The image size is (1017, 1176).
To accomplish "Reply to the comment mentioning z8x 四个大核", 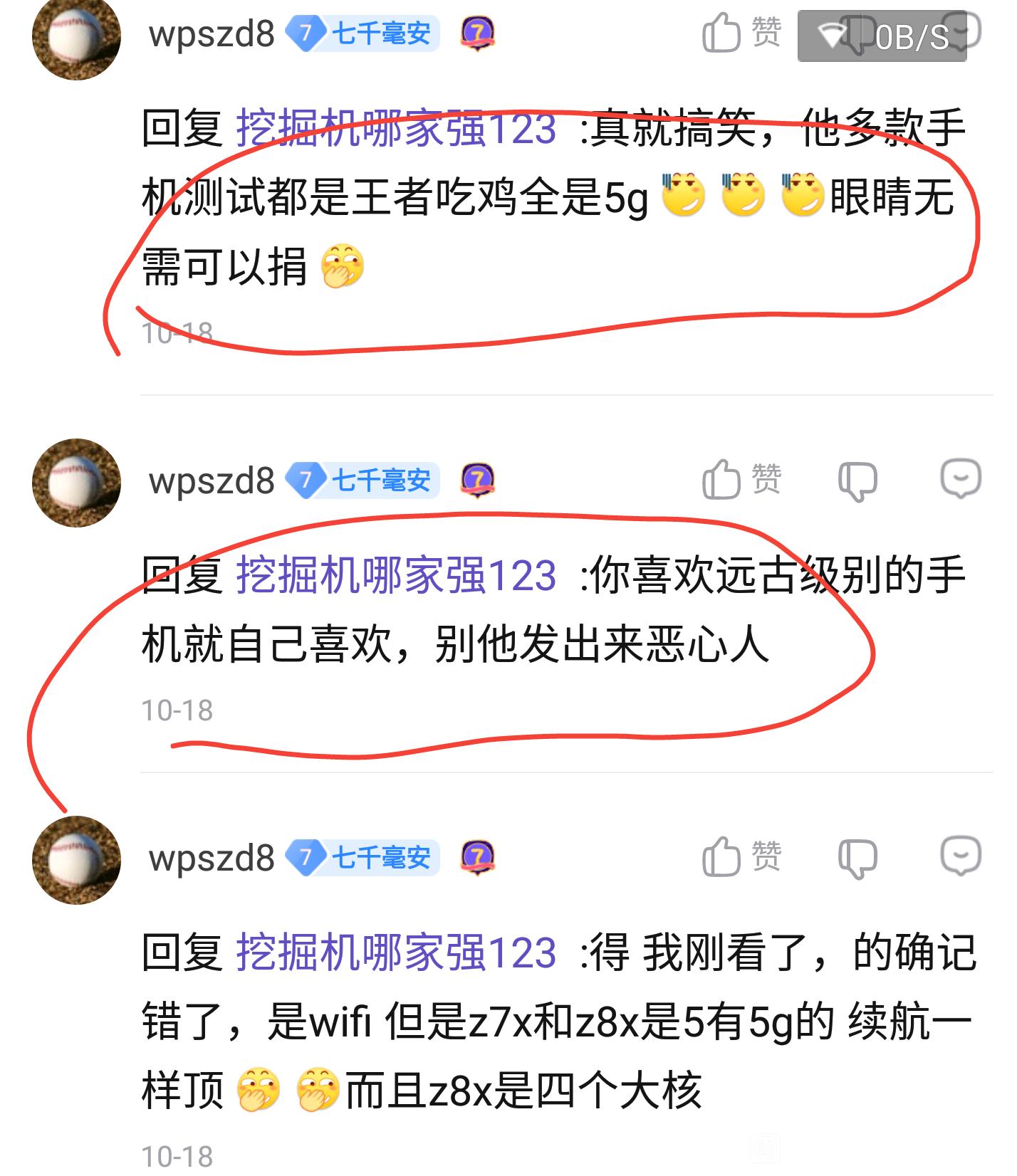I will tap(961, 856).
